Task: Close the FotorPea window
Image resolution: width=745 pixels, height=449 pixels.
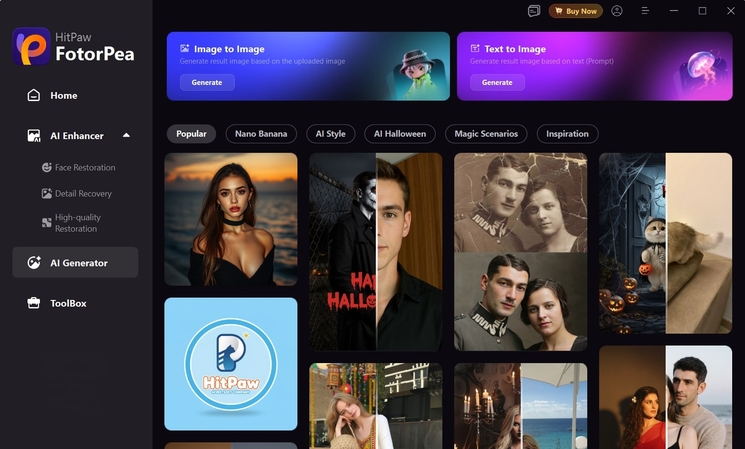Action: [729, 11]
